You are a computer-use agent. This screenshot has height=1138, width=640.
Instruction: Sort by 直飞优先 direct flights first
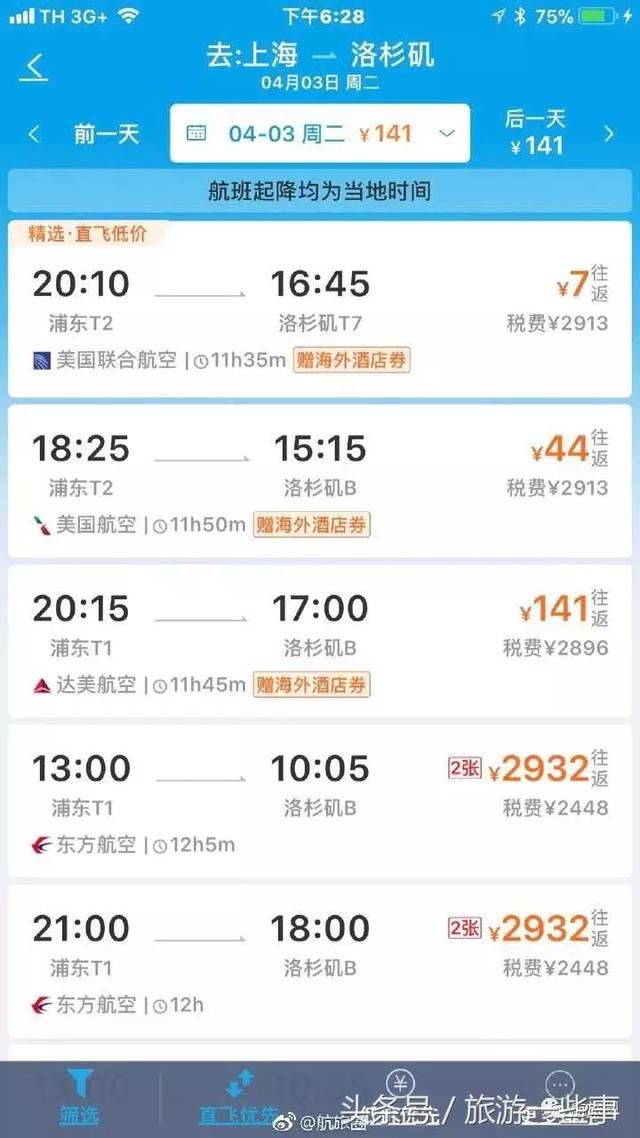pyautogui.click(x=239, y=1097)
